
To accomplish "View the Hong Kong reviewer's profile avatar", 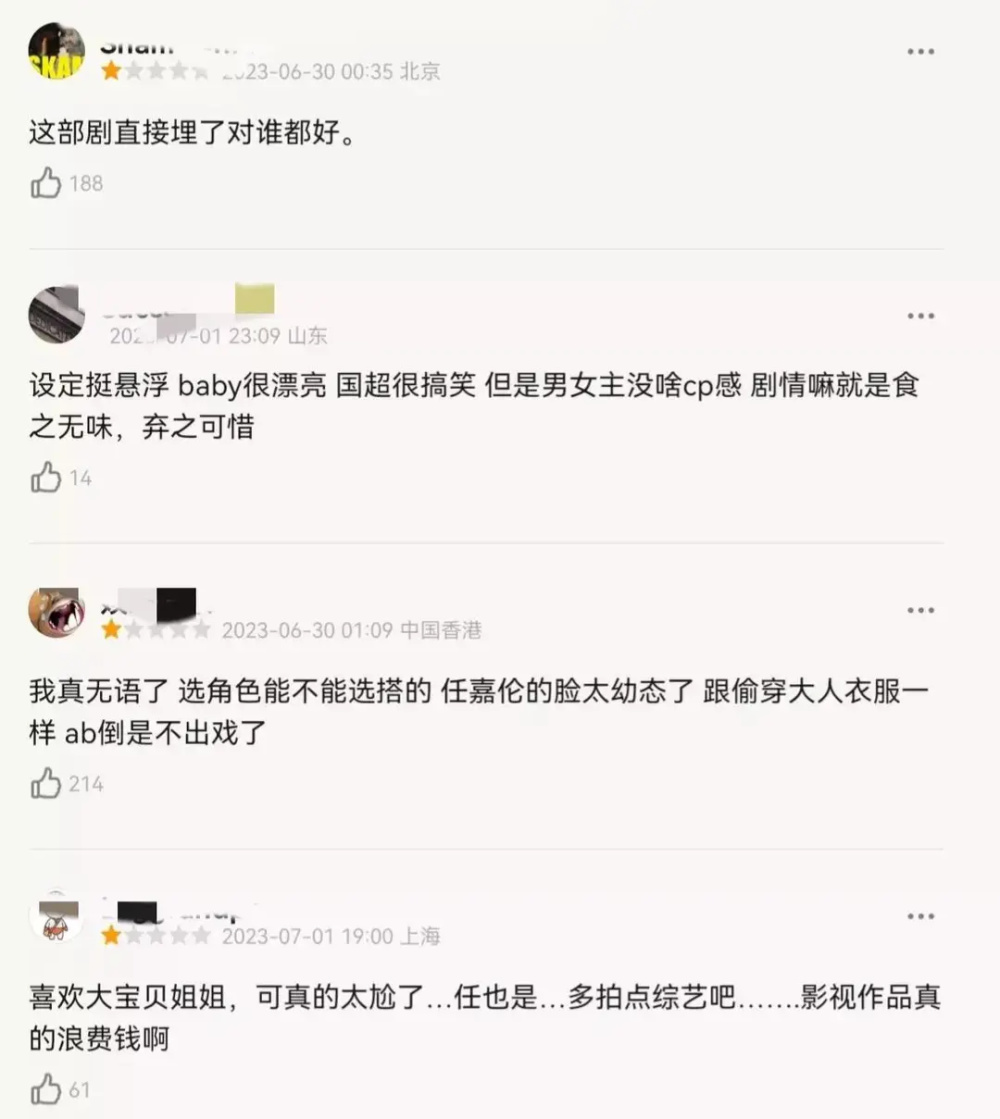I will pos(56,612).
